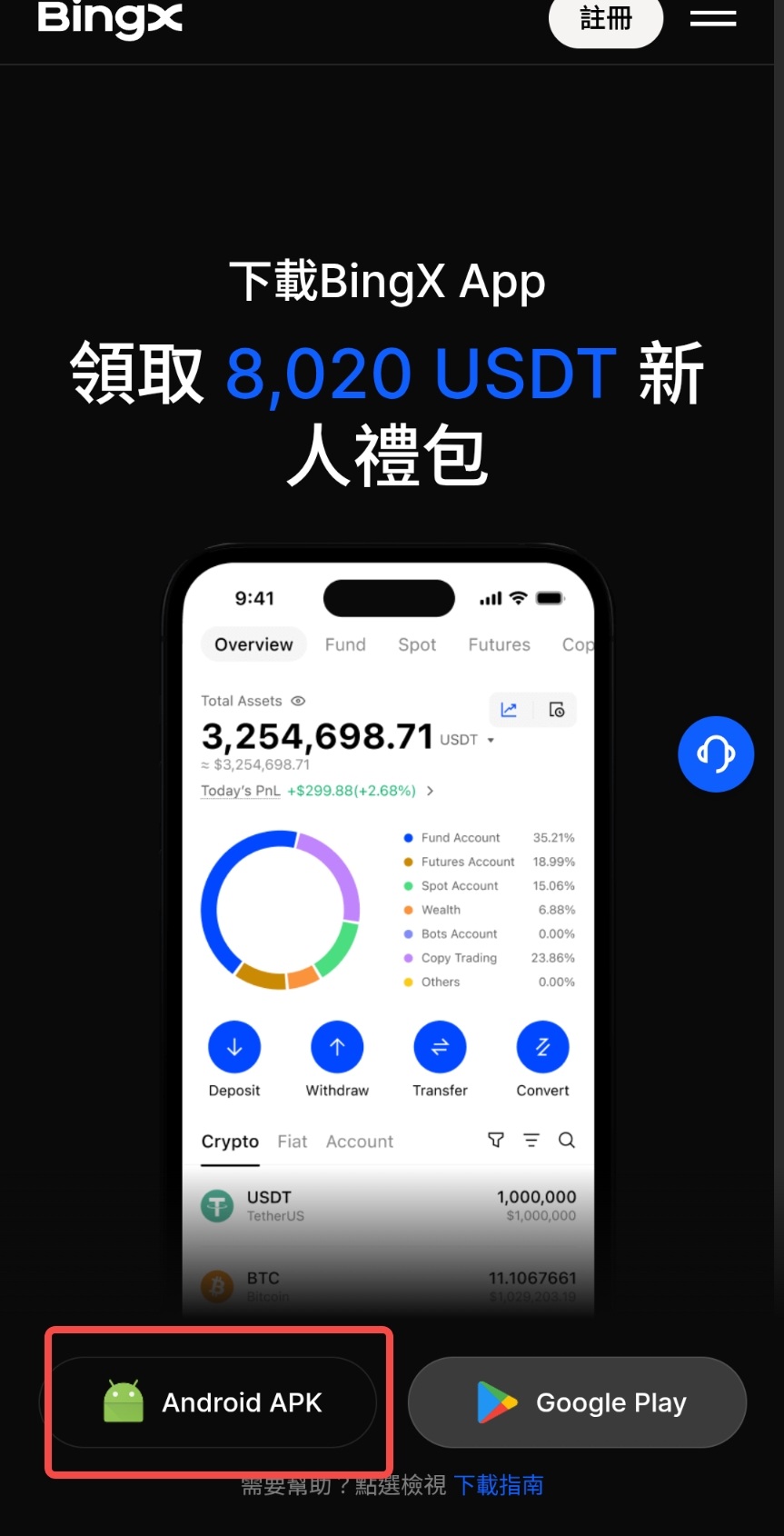The image size is (784, 1536).
Task: Get the app on Google Play
Action: (x=577, y=1402)
